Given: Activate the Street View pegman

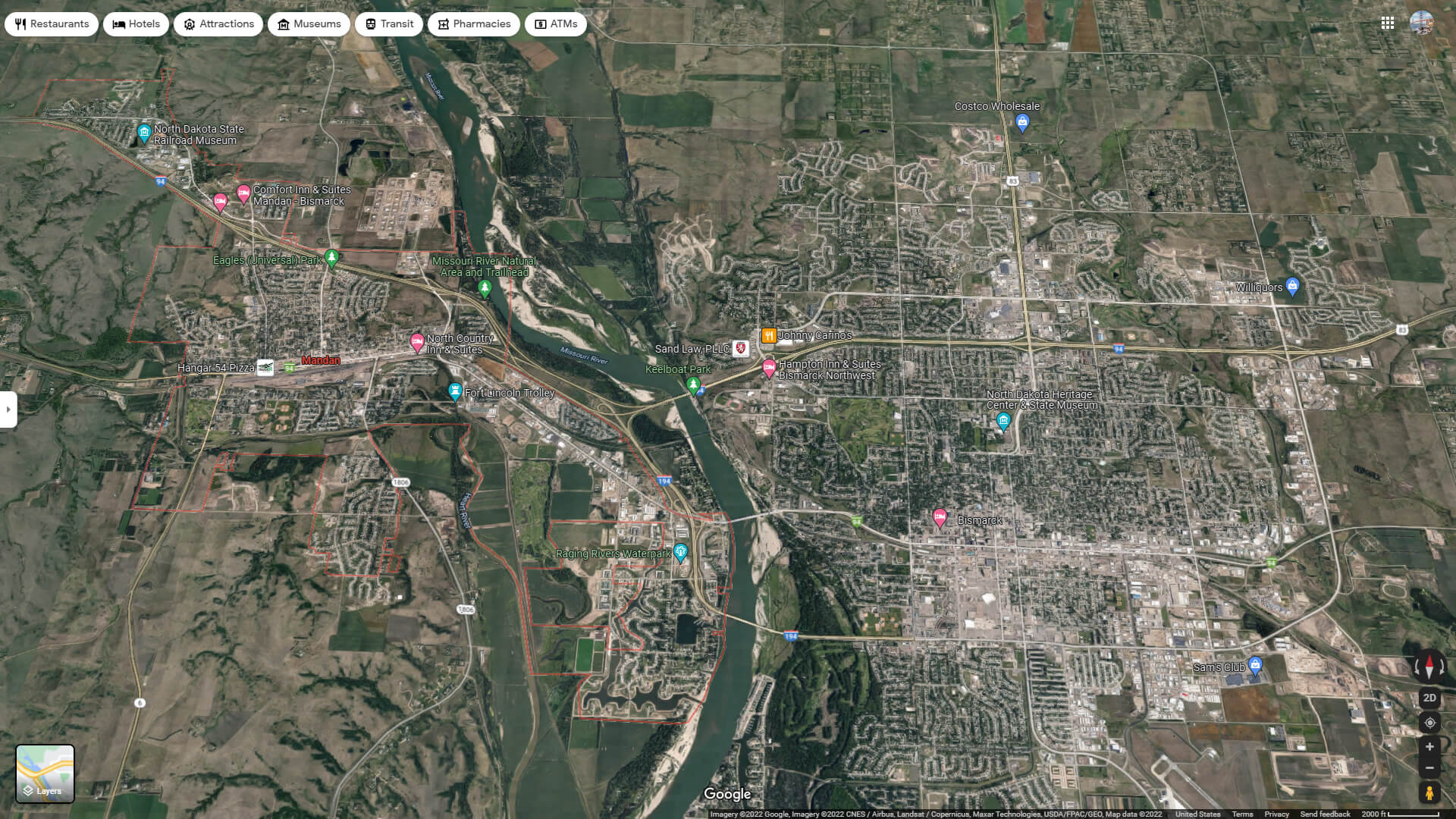Looking at the screenshot, I should click(x=1429, y=793).
